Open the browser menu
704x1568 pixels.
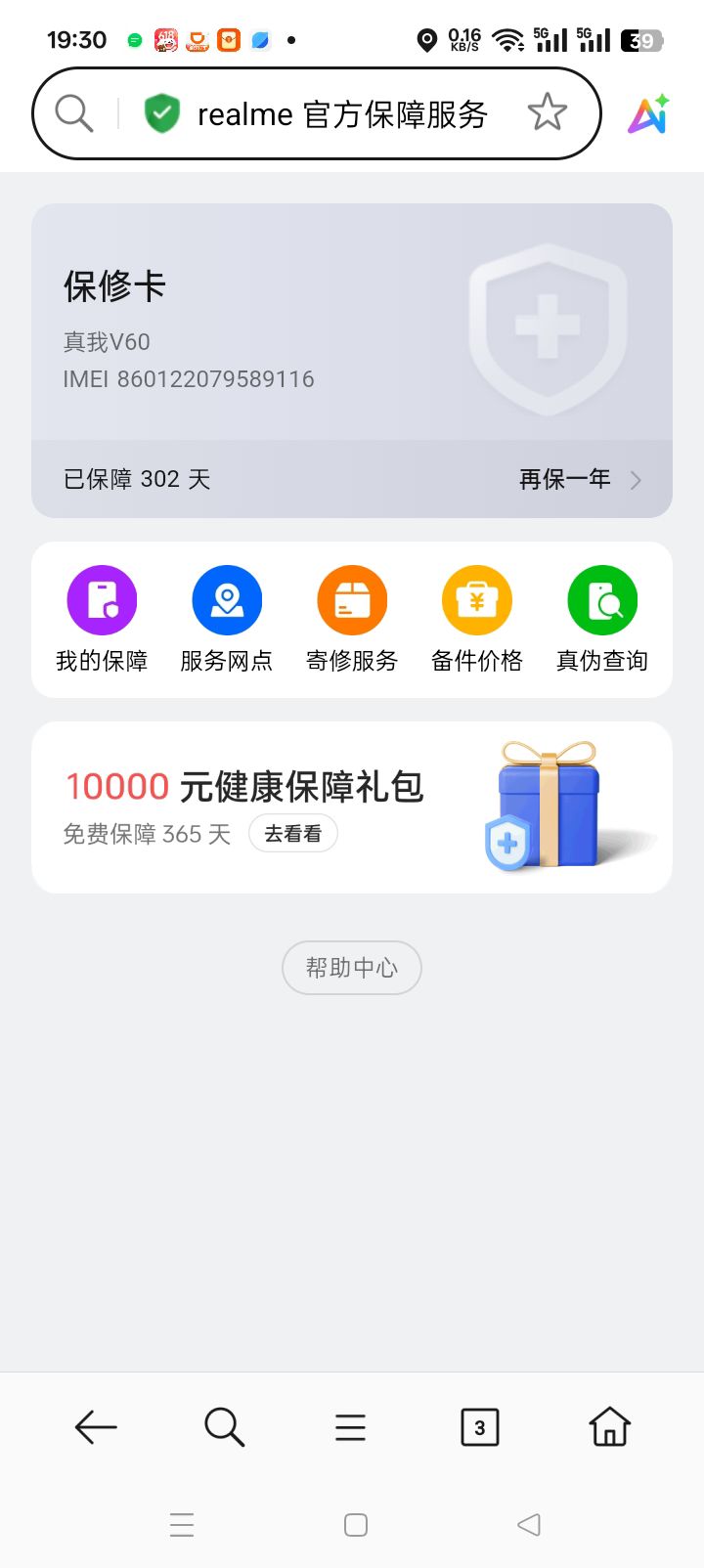tap(350, 1427)
